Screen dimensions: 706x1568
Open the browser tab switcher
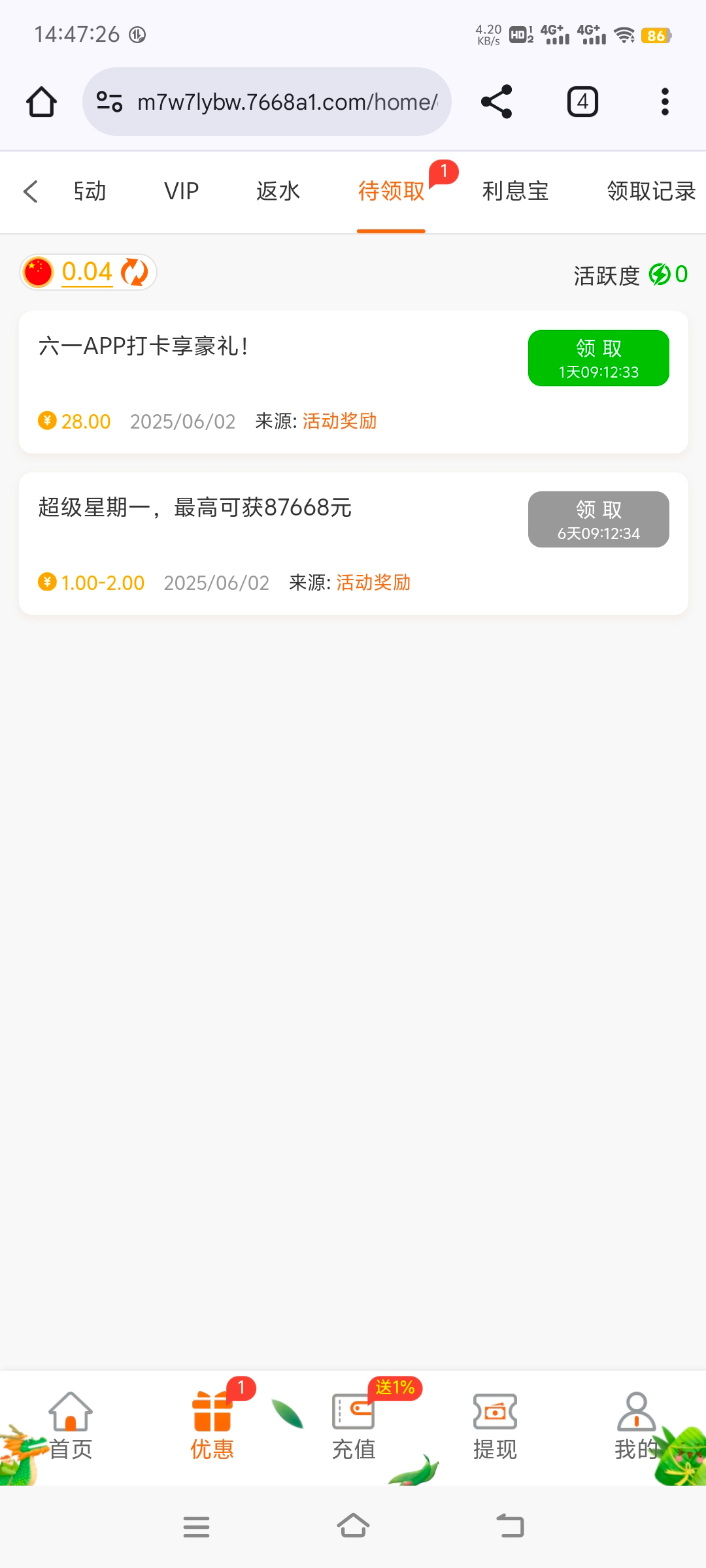[x=582, y=102]
